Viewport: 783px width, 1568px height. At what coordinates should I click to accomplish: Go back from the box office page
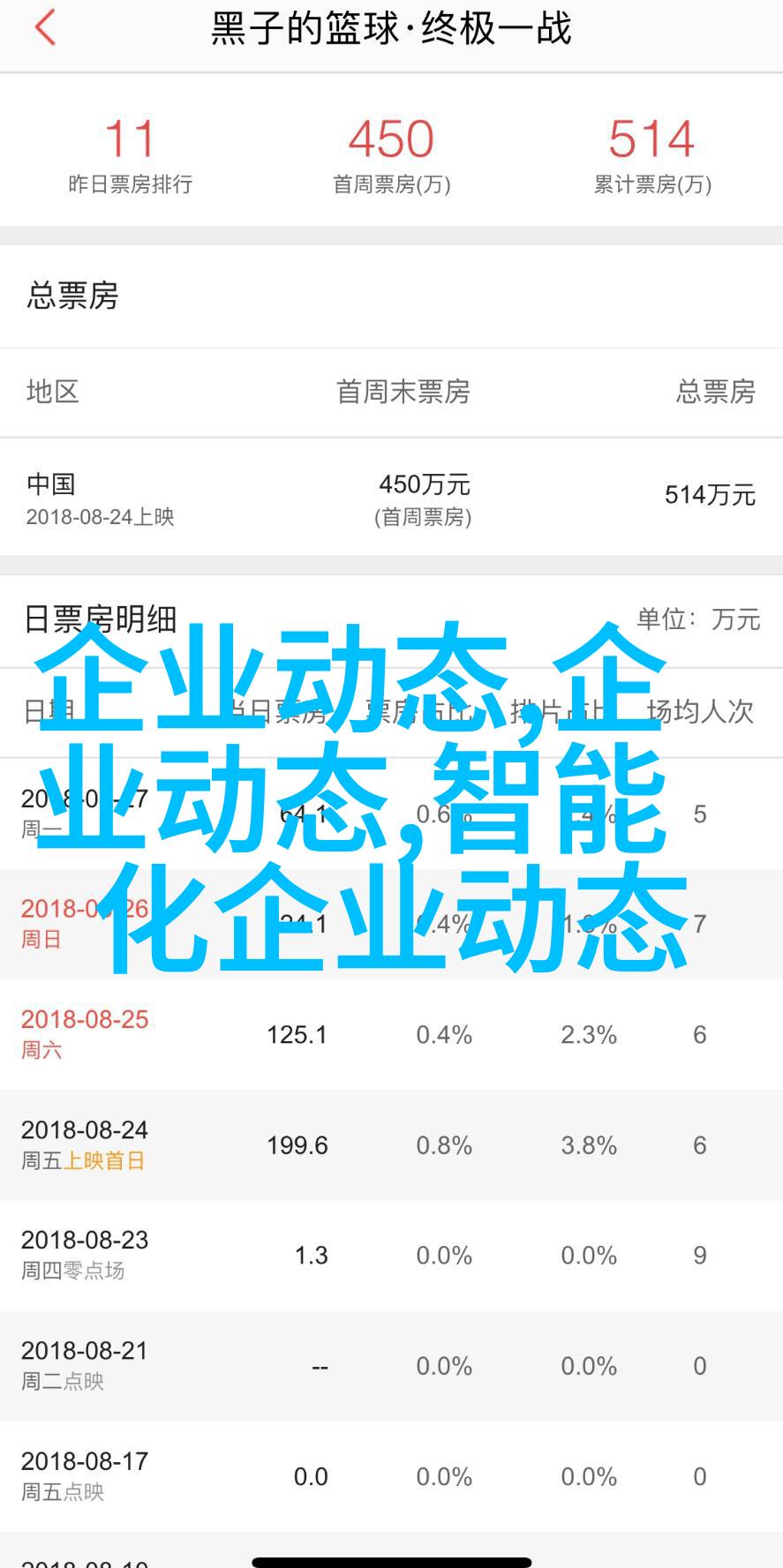pyautogui.click(x=45, y=28)
